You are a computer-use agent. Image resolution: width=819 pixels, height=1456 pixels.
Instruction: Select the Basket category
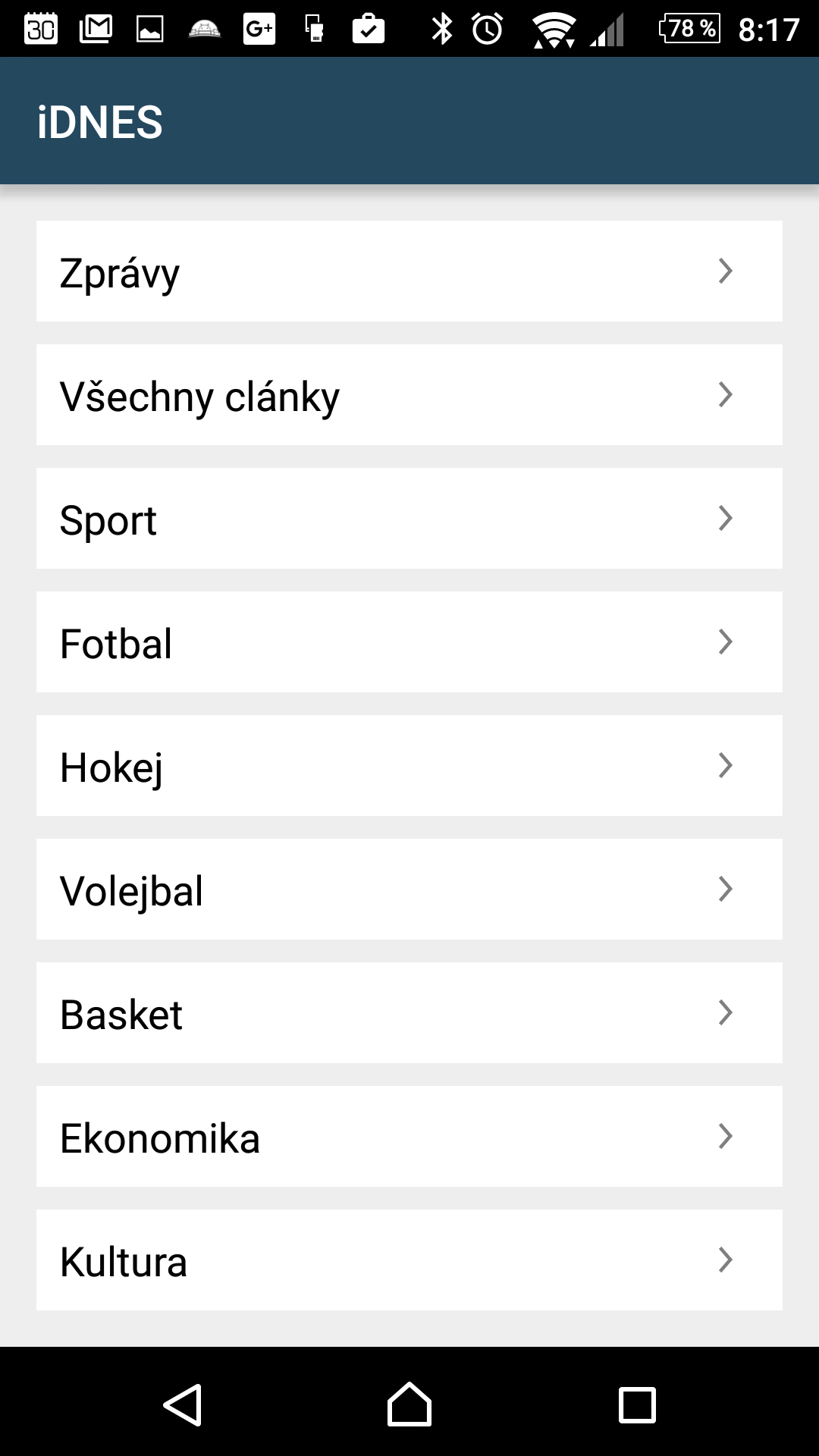tap(409, 1013)
